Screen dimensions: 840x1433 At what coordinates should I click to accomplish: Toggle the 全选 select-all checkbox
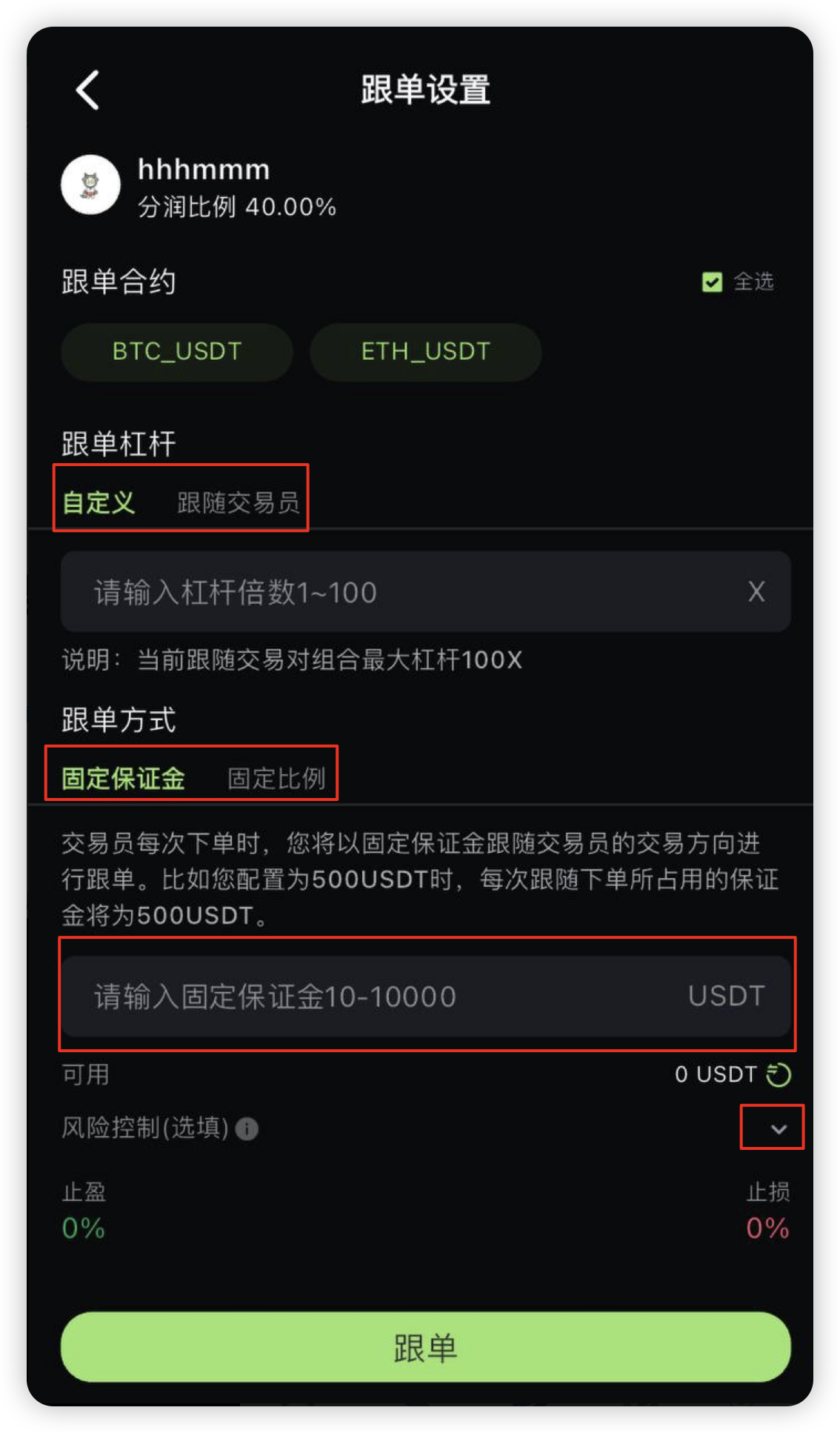(x=712, y=282)
